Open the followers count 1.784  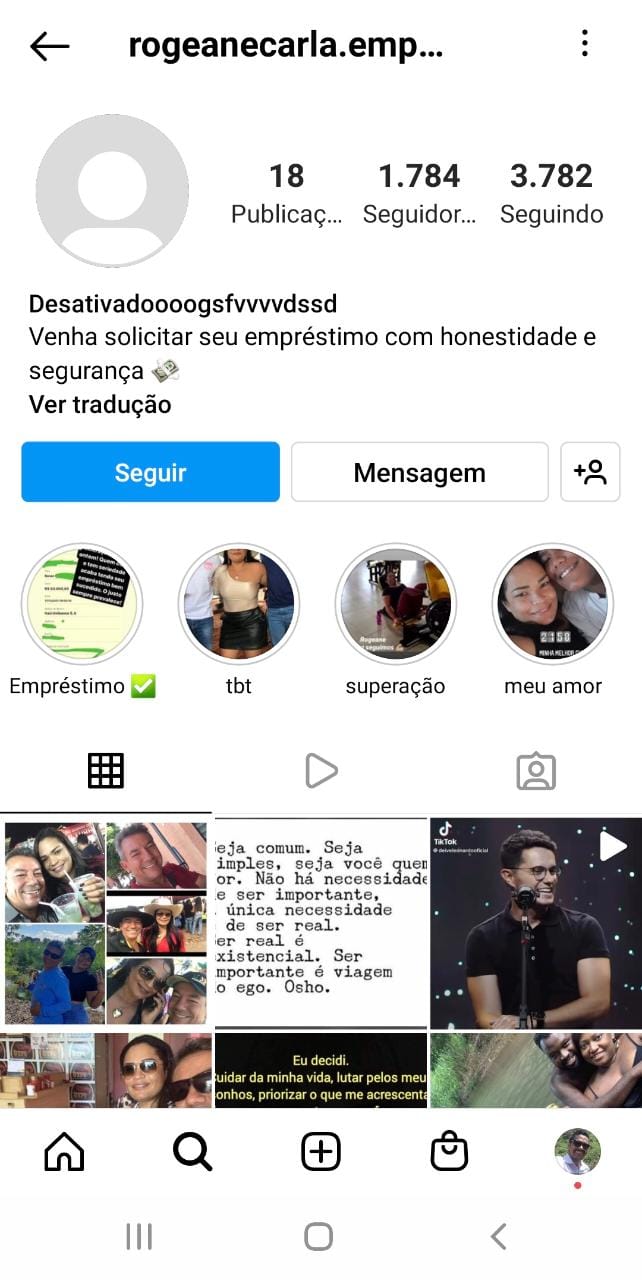[419, 193]
